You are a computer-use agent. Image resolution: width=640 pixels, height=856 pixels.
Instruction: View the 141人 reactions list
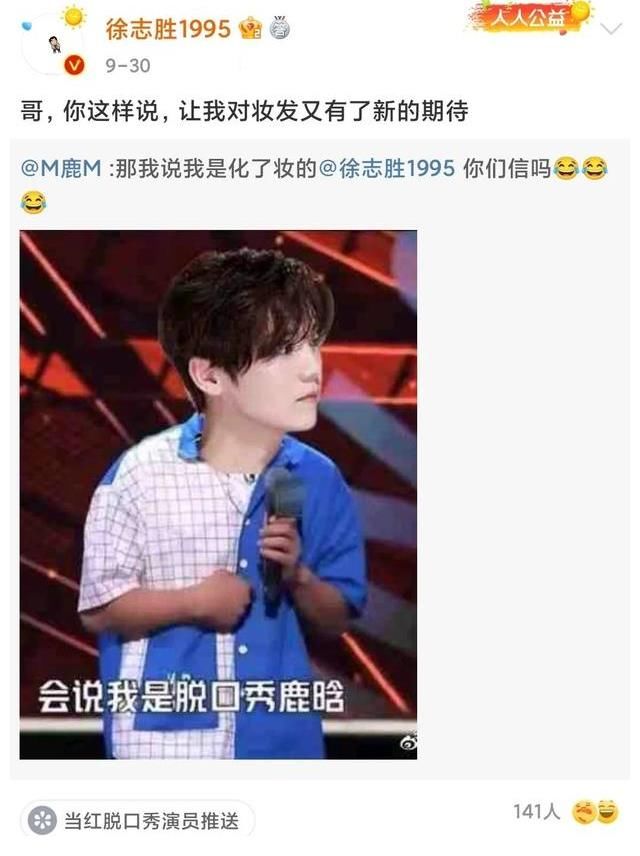pyautogui.click(x=537, y=812)
